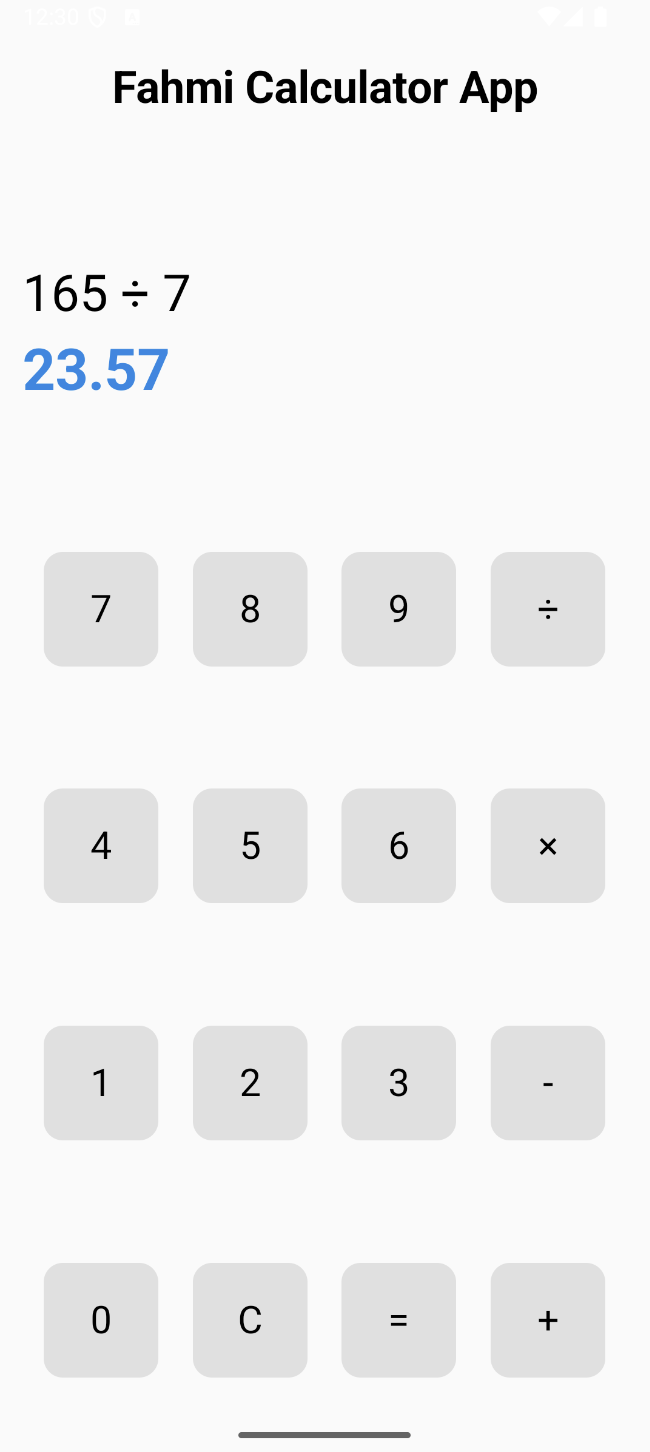Image resolution: width=650 pixels, height=1452 pixels.
Task: Tap the 3 key
Action: tap(399, 1083)
